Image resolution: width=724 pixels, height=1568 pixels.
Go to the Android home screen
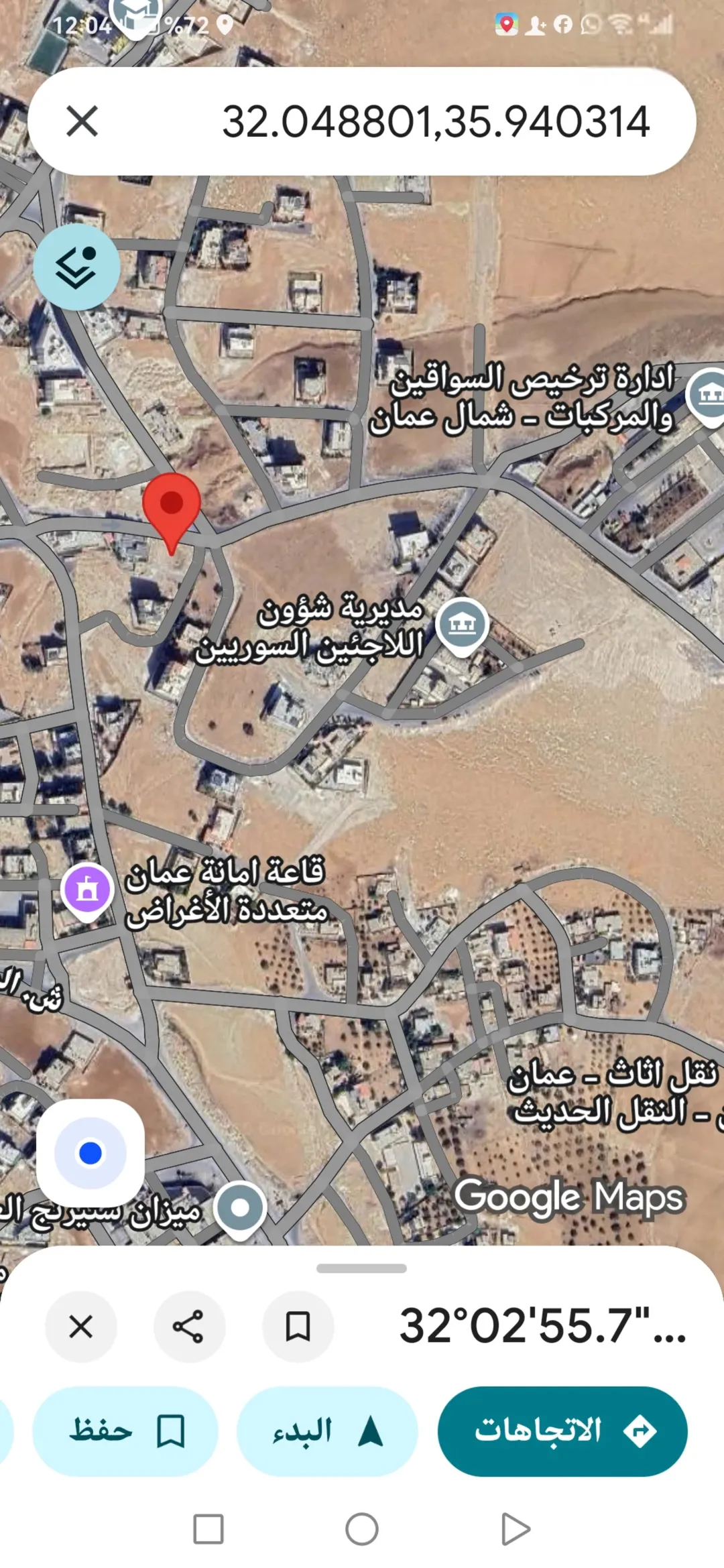(x=362, y=1530)
